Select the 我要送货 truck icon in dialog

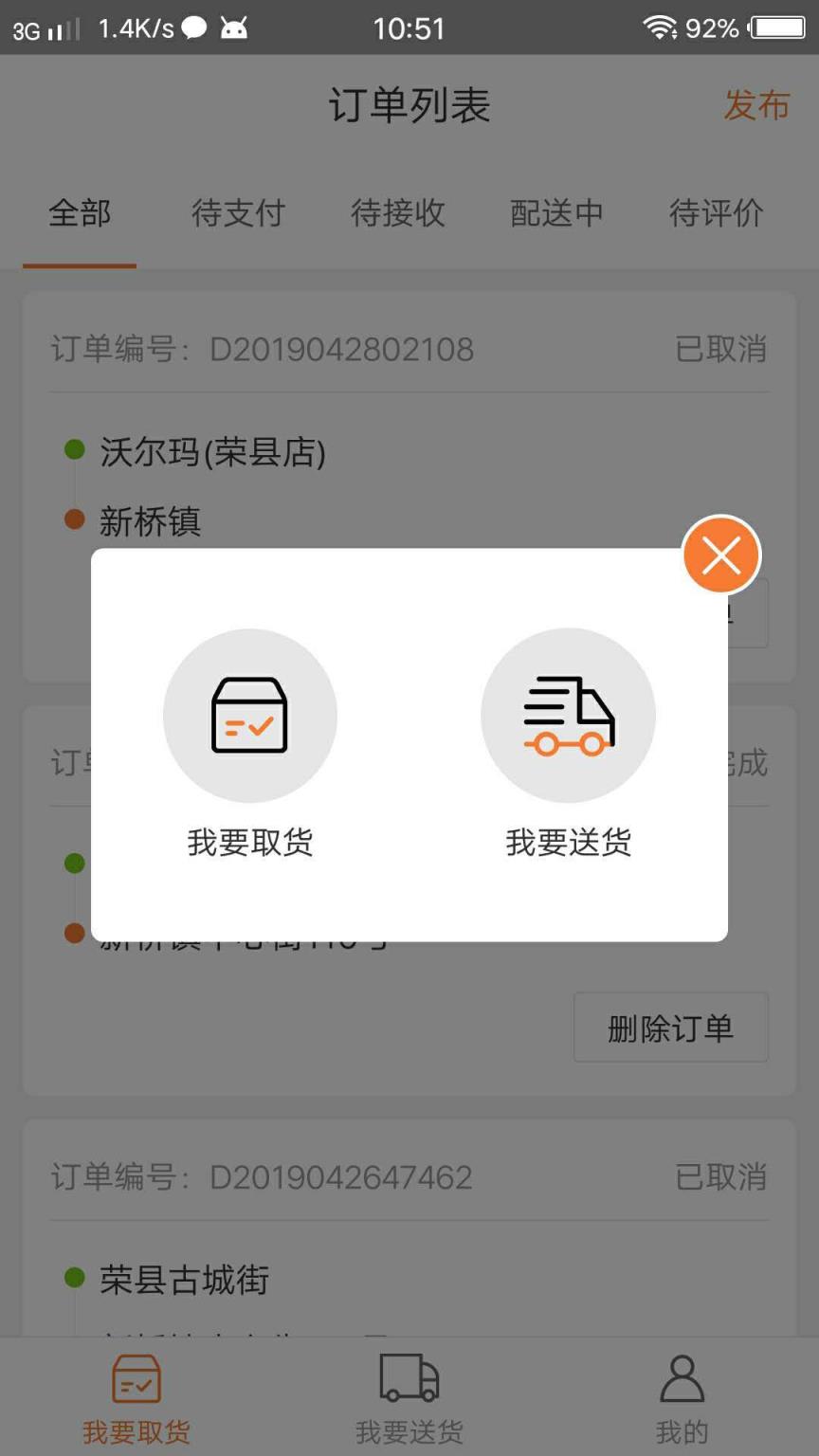point(567,716)
